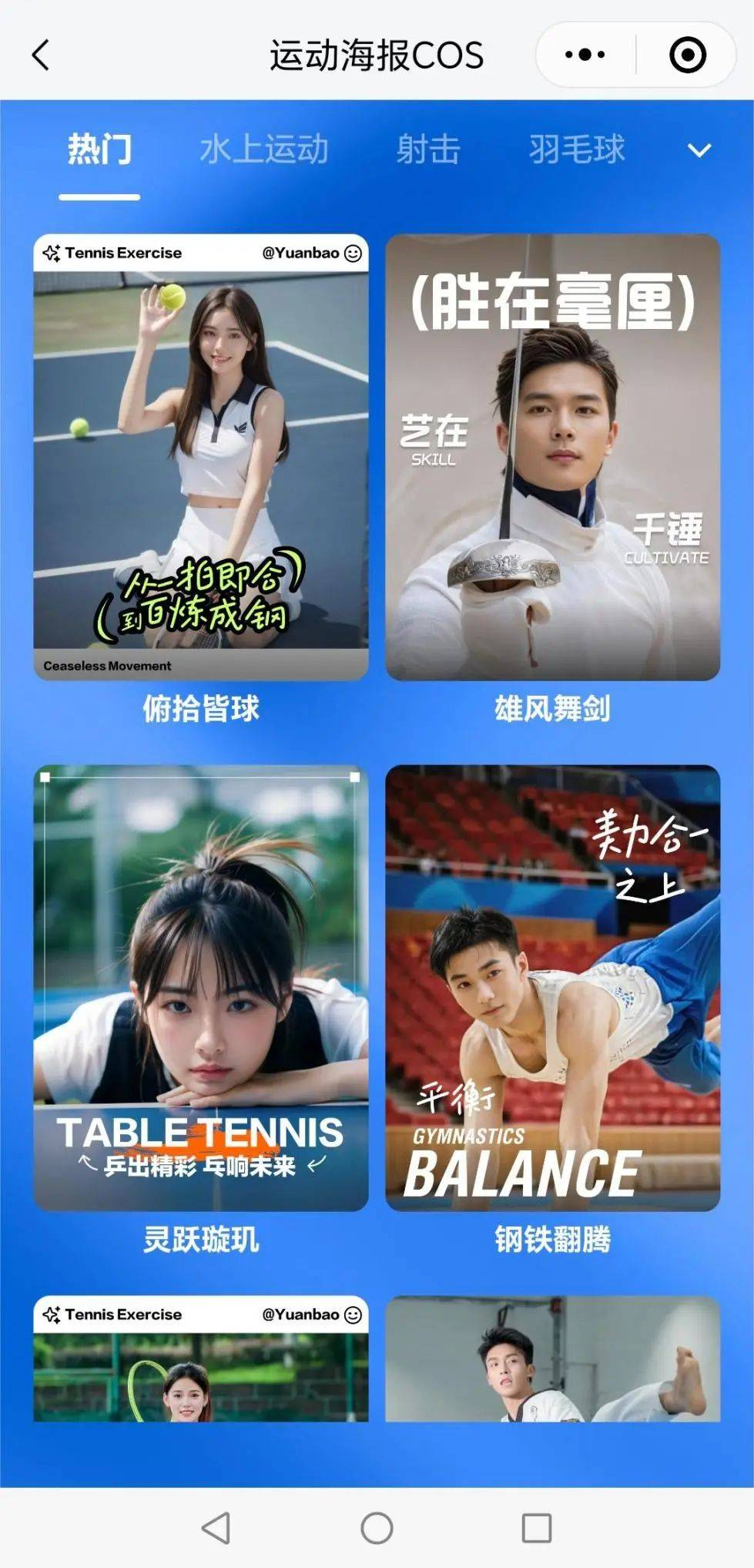The width and height of the screenshot is (754, 1568).
Task: Choose the 灵跃璇玑 table tennis poster
Action: (201, 987)
